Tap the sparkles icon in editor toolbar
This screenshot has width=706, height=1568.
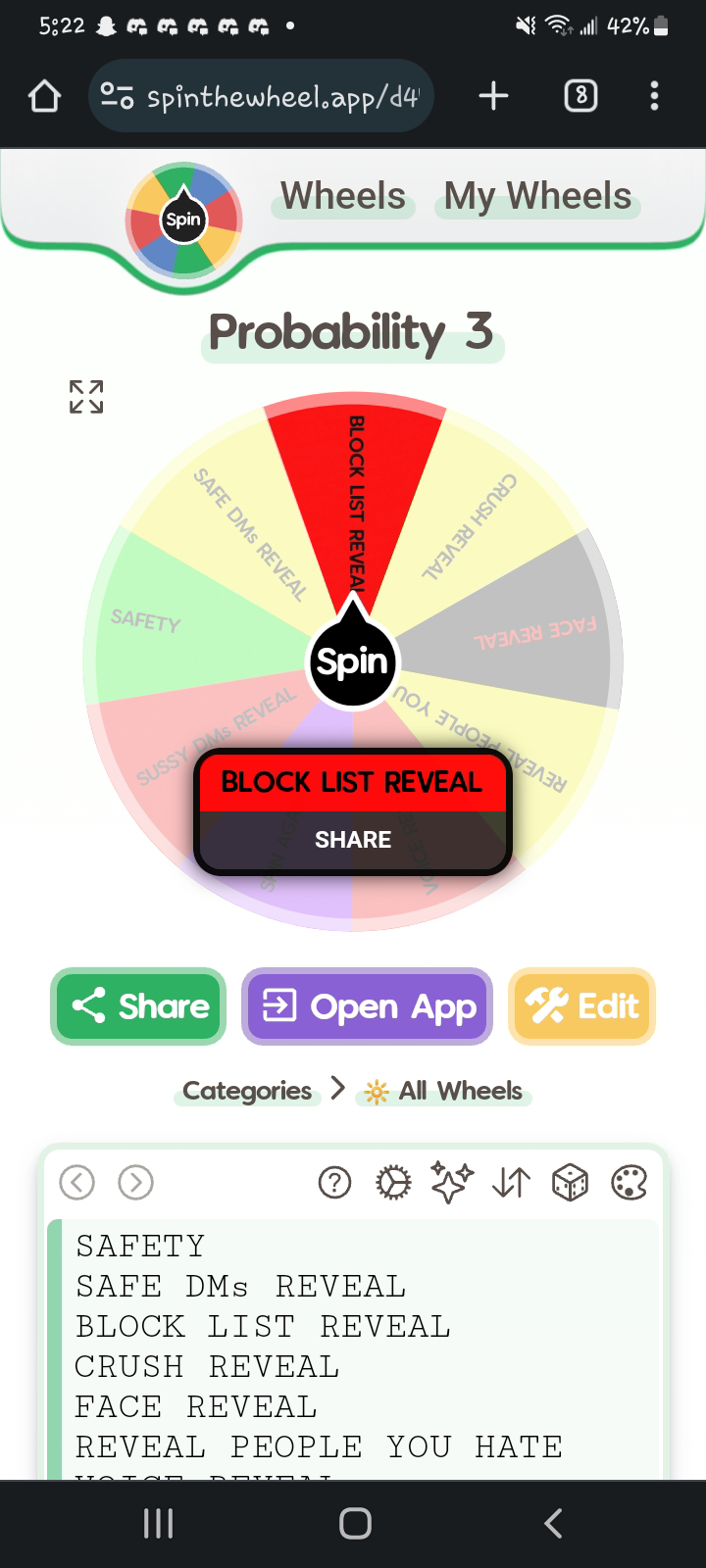click(452, 1184)
